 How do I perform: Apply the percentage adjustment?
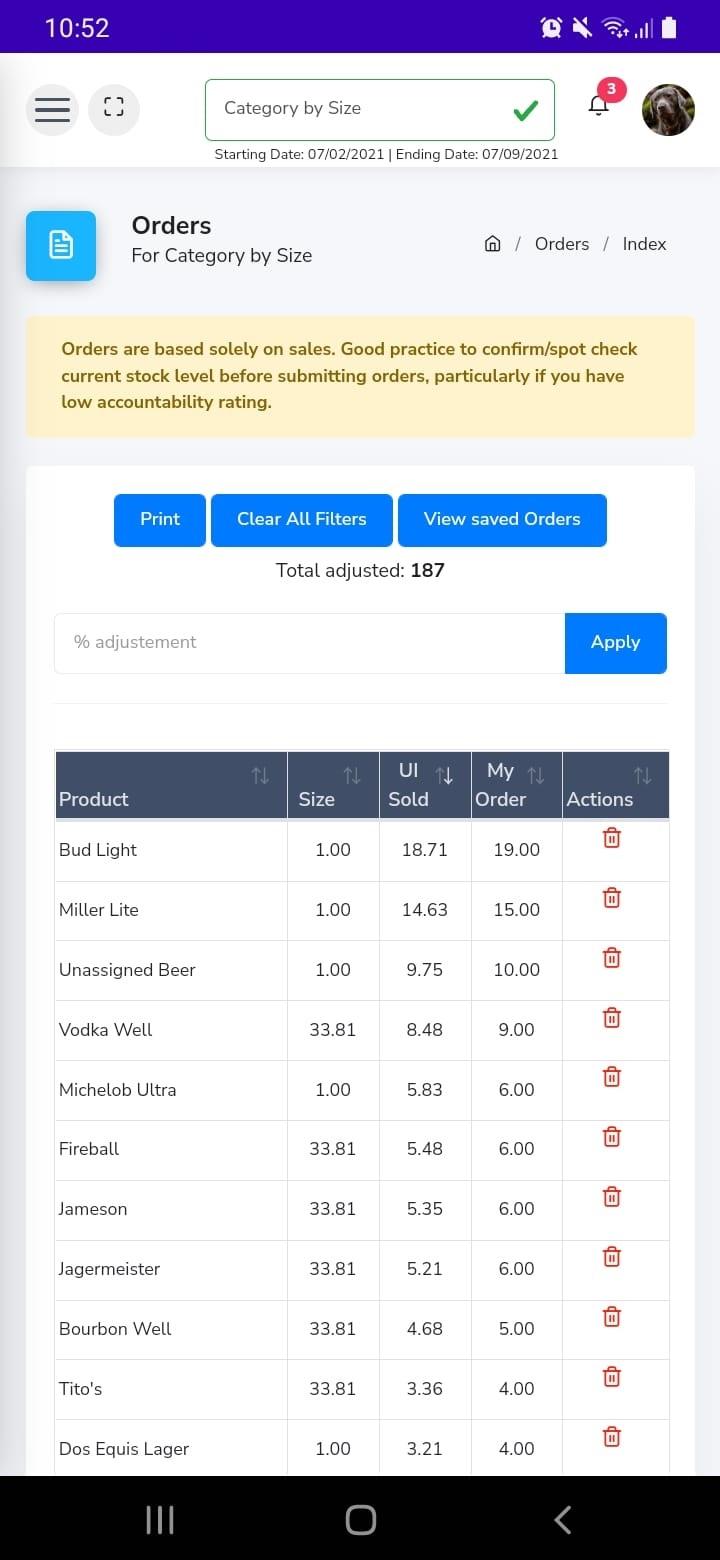[616, 643]
